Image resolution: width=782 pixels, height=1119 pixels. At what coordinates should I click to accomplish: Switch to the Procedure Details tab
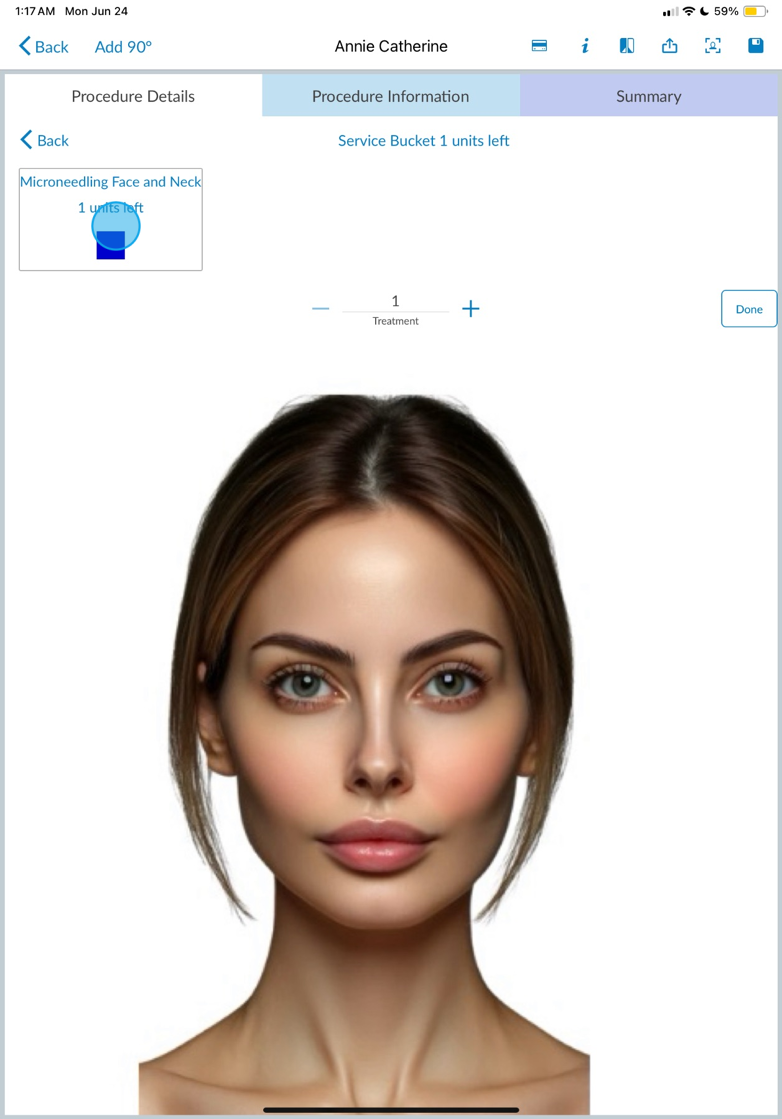[x=133, y=96]
